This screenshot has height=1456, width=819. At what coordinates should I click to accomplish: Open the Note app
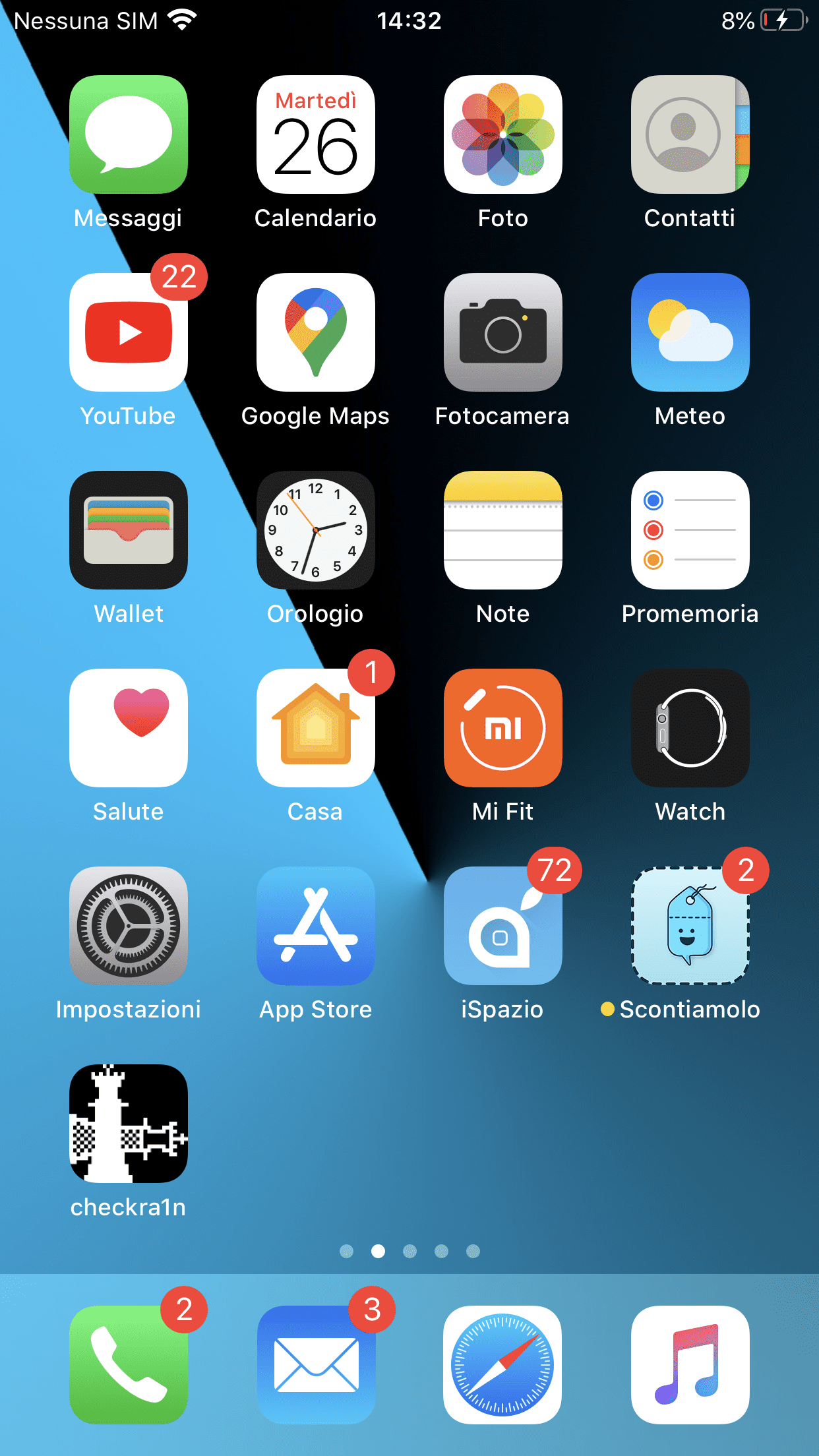coord(503,530)
